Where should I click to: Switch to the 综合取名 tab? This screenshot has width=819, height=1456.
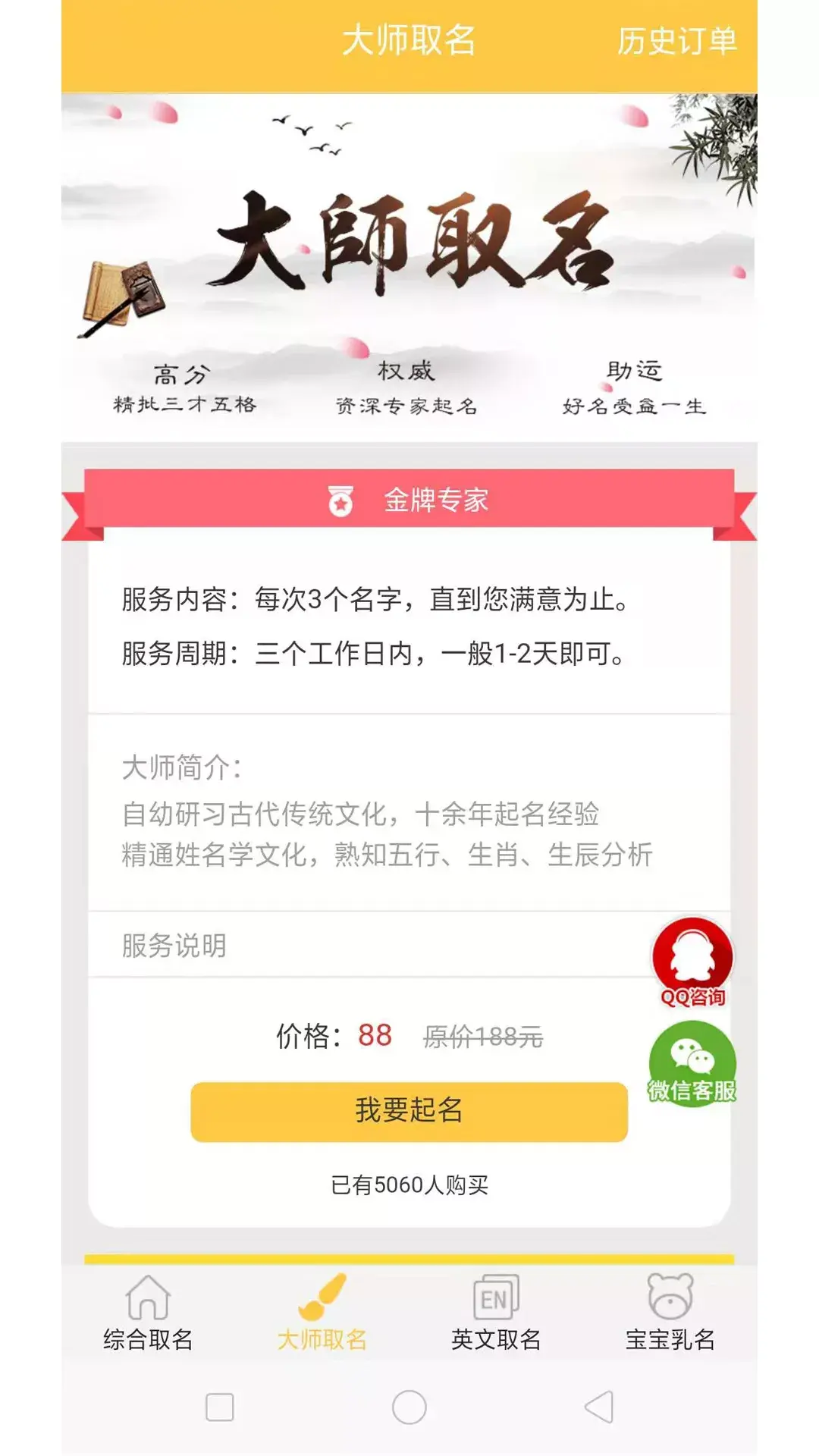(148, 1313)
